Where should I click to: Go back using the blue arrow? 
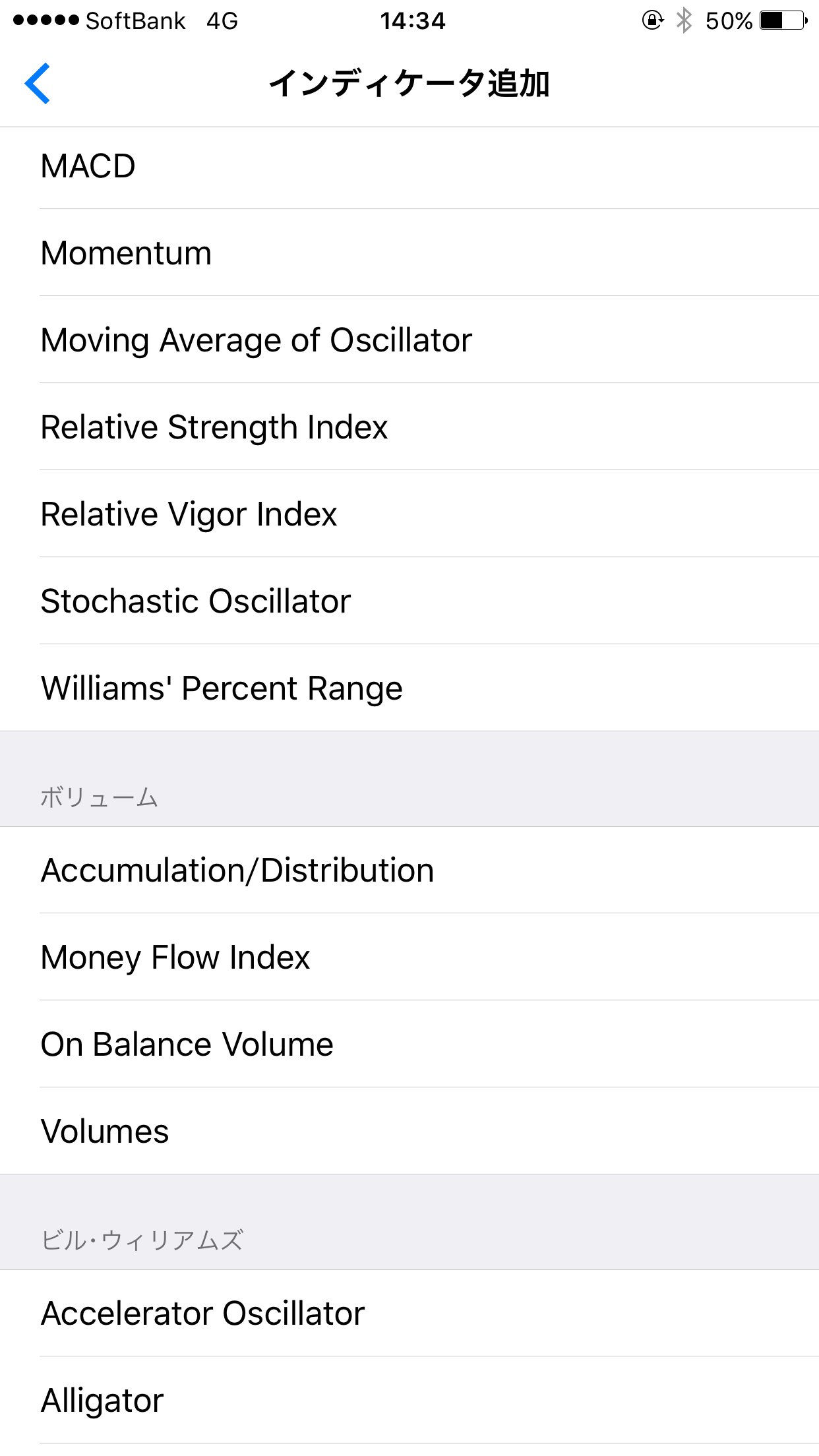pyautogui.click(x=38, y=84)
